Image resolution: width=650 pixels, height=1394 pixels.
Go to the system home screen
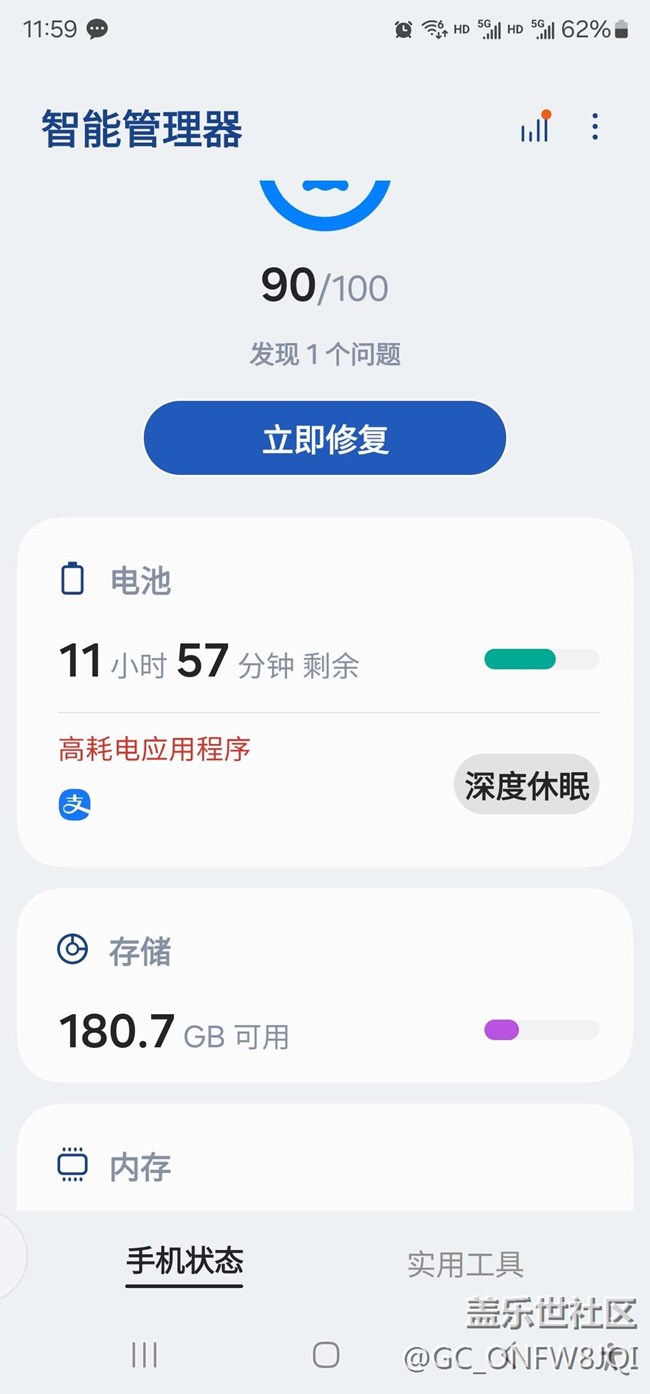click(x=326, y=1354)
